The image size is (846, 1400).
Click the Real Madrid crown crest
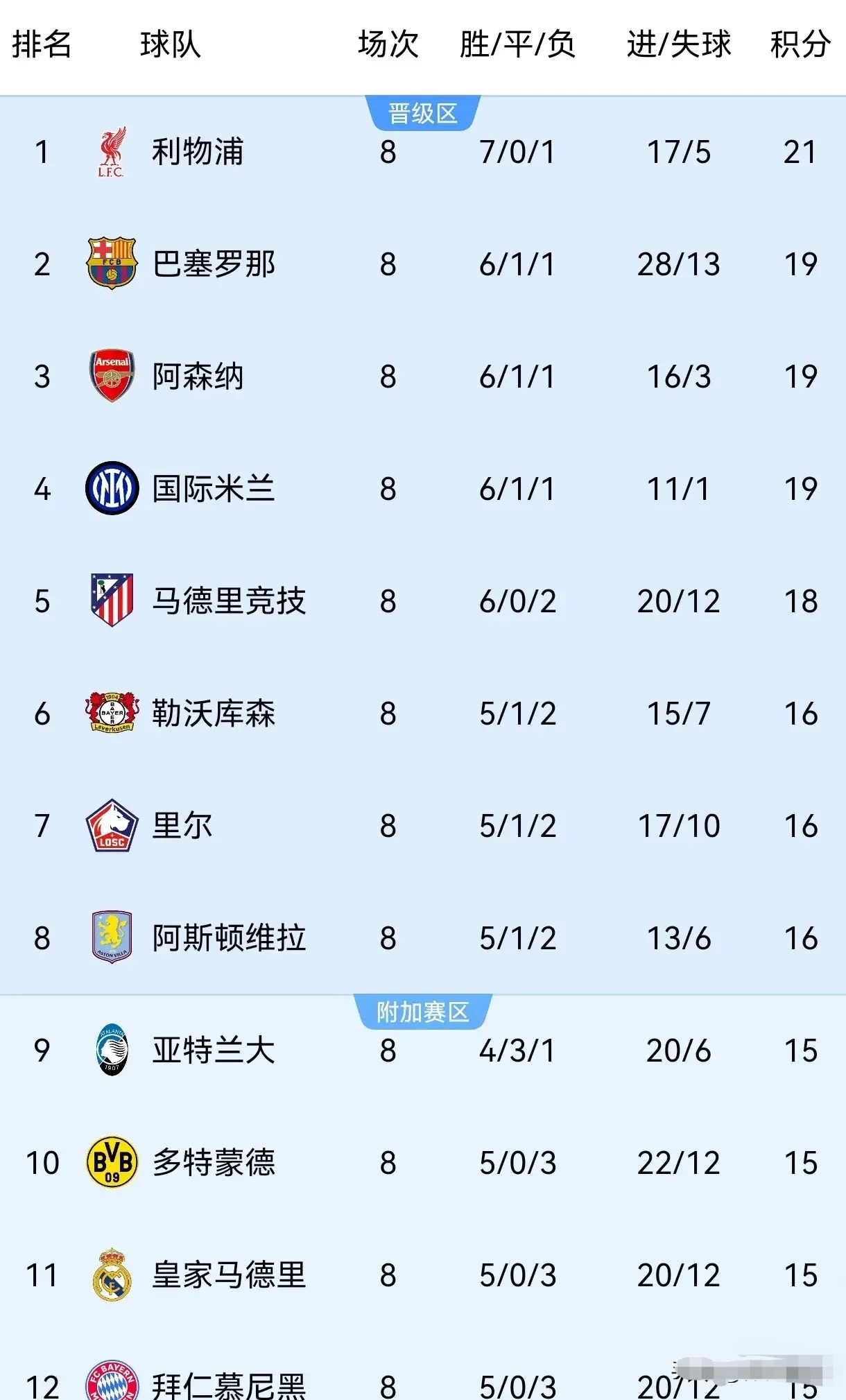pos(111,1276)
